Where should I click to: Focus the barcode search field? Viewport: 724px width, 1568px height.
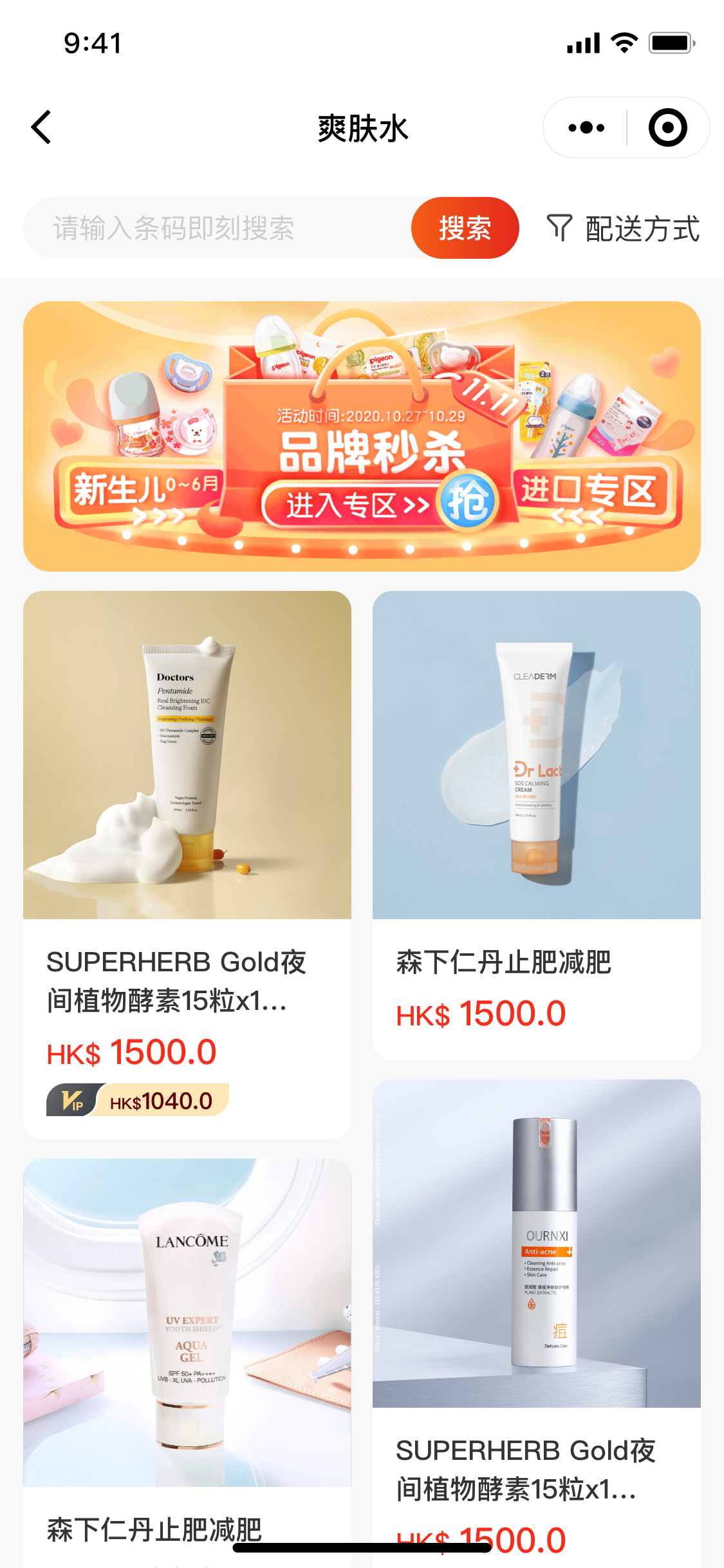219,228
